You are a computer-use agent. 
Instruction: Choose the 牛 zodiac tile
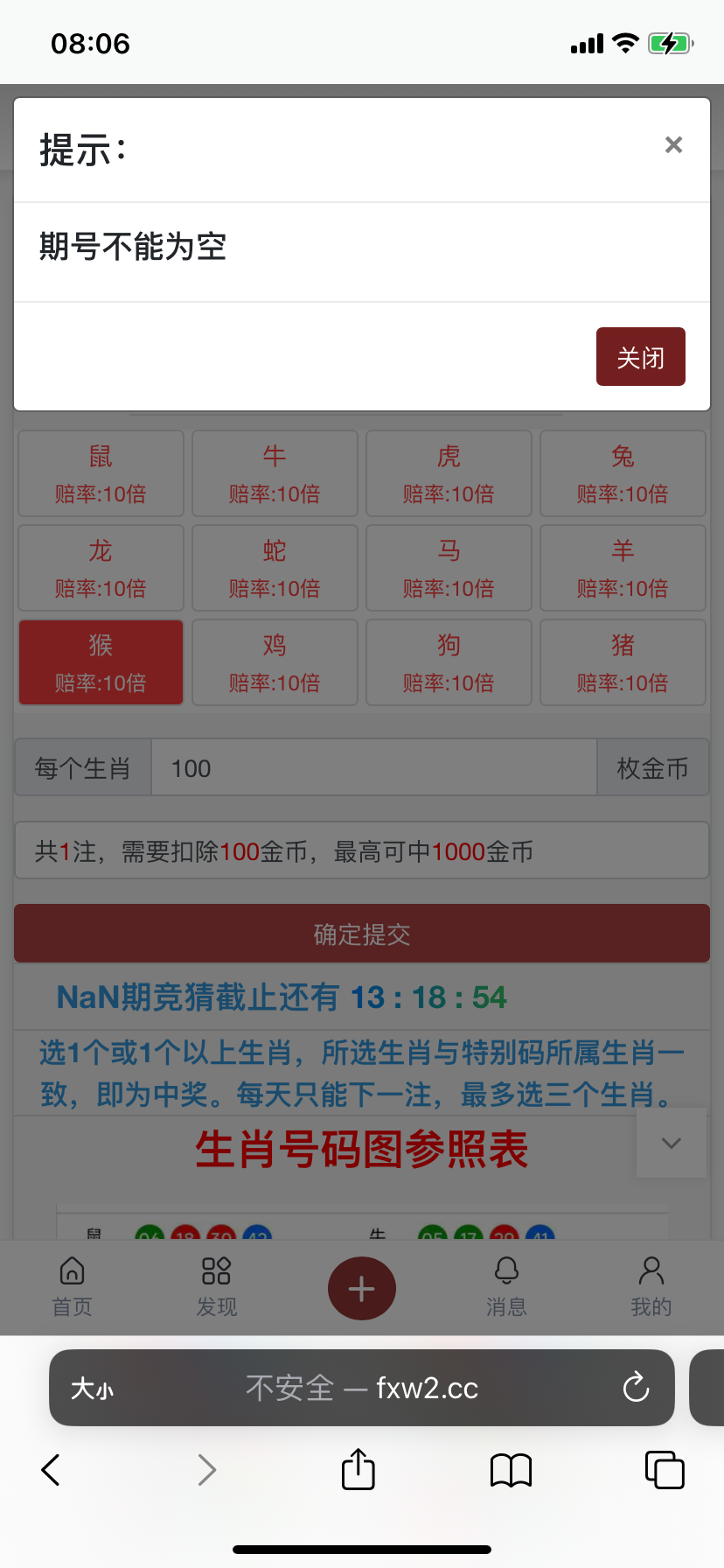[x=275, y=473]
